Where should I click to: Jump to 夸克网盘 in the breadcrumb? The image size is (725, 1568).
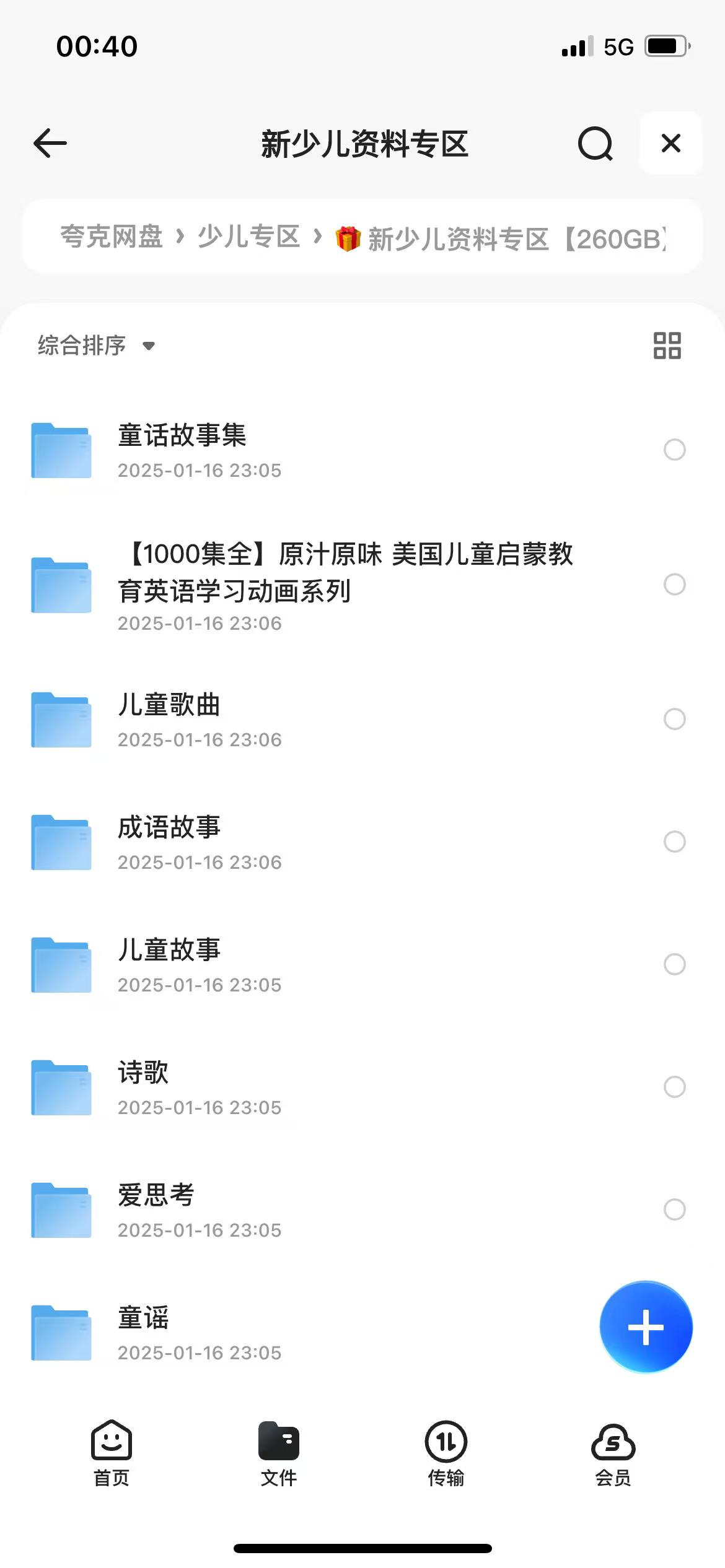[x=112, y=237]
